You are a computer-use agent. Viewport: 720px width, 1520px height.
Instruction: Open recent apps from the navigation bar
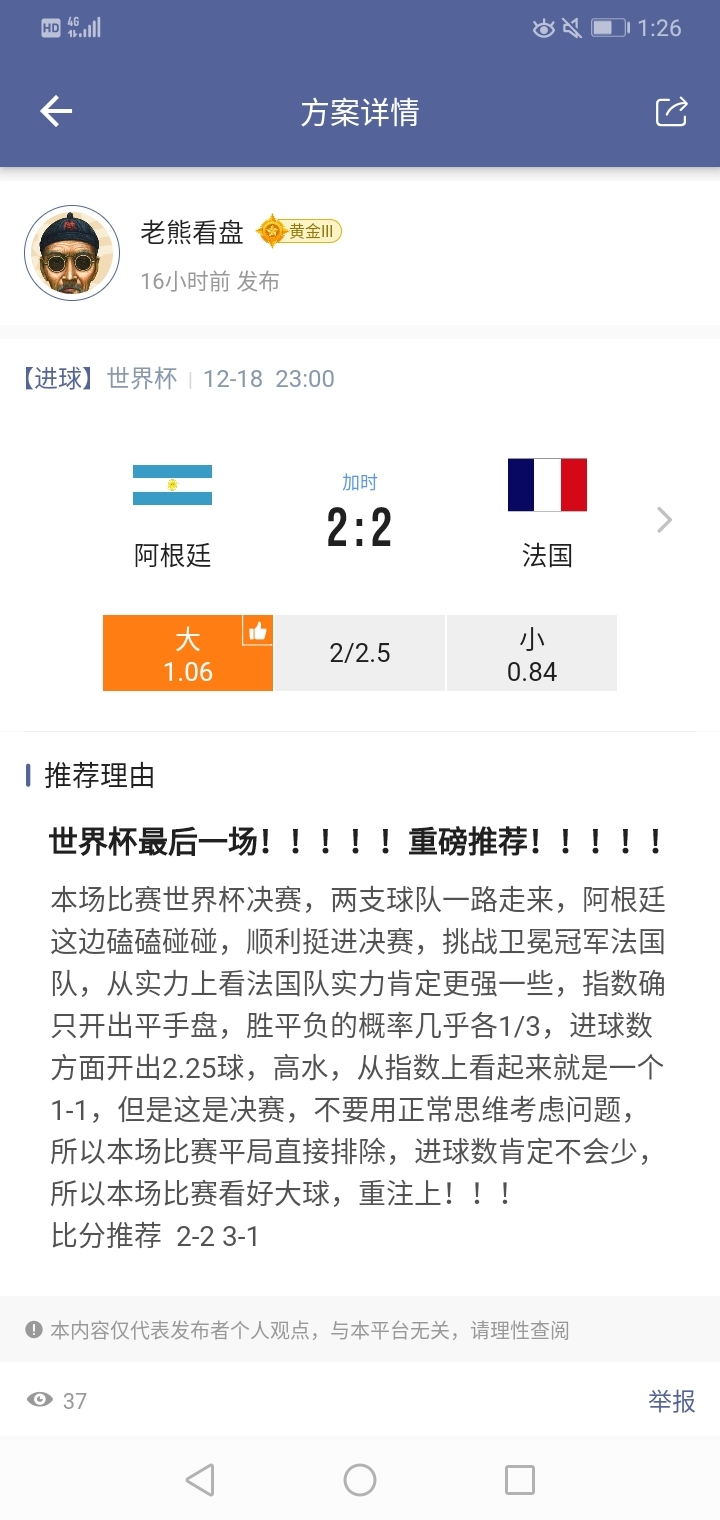click(519, 1480)
